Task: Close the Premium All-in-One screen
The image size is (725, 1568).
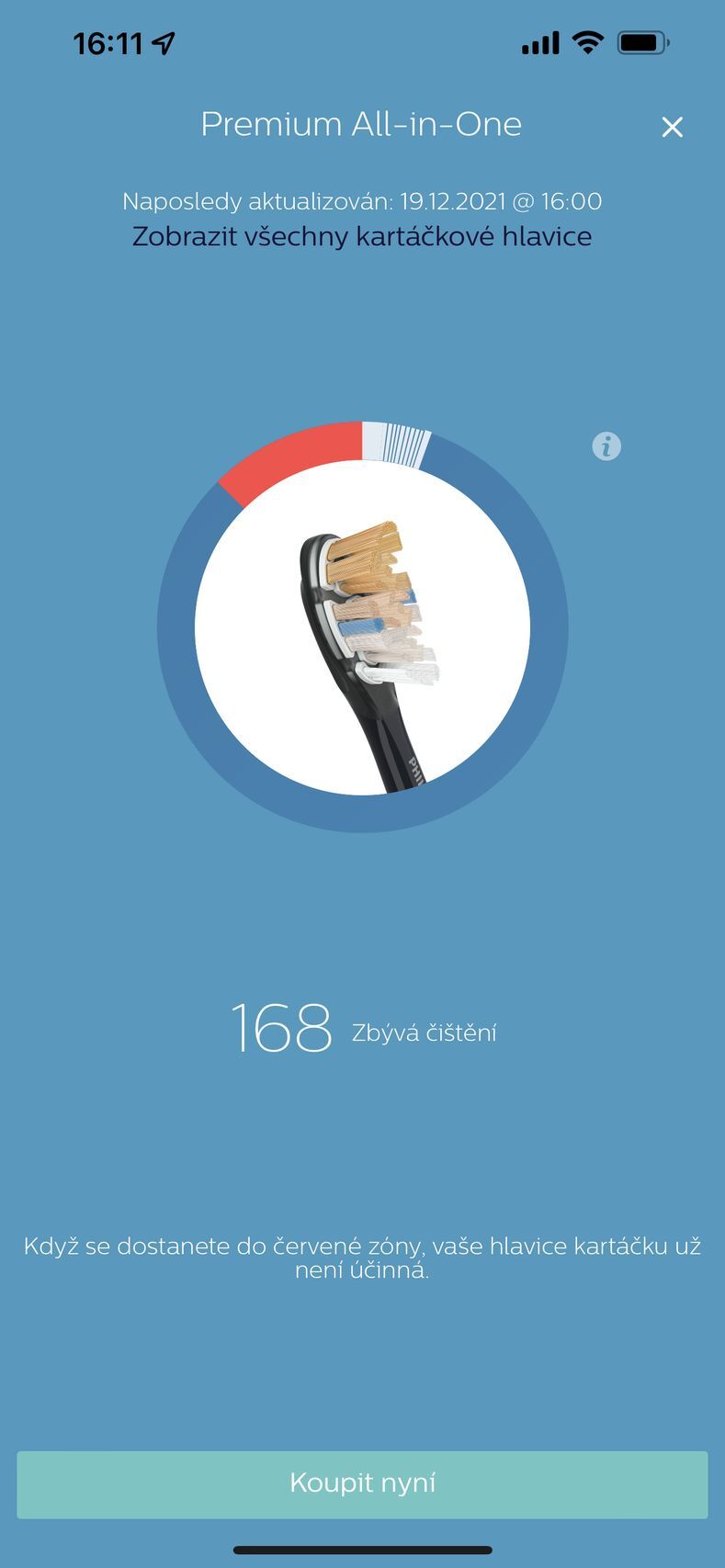Action: click(x=672, y=128)
